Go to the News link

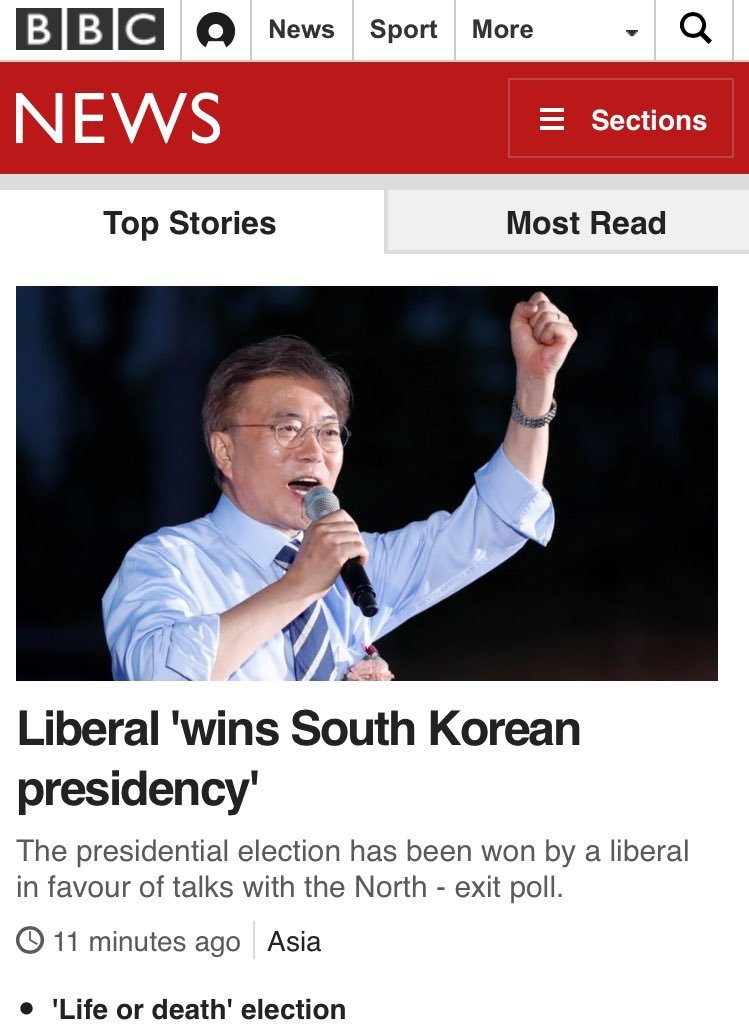pos(301,30)
